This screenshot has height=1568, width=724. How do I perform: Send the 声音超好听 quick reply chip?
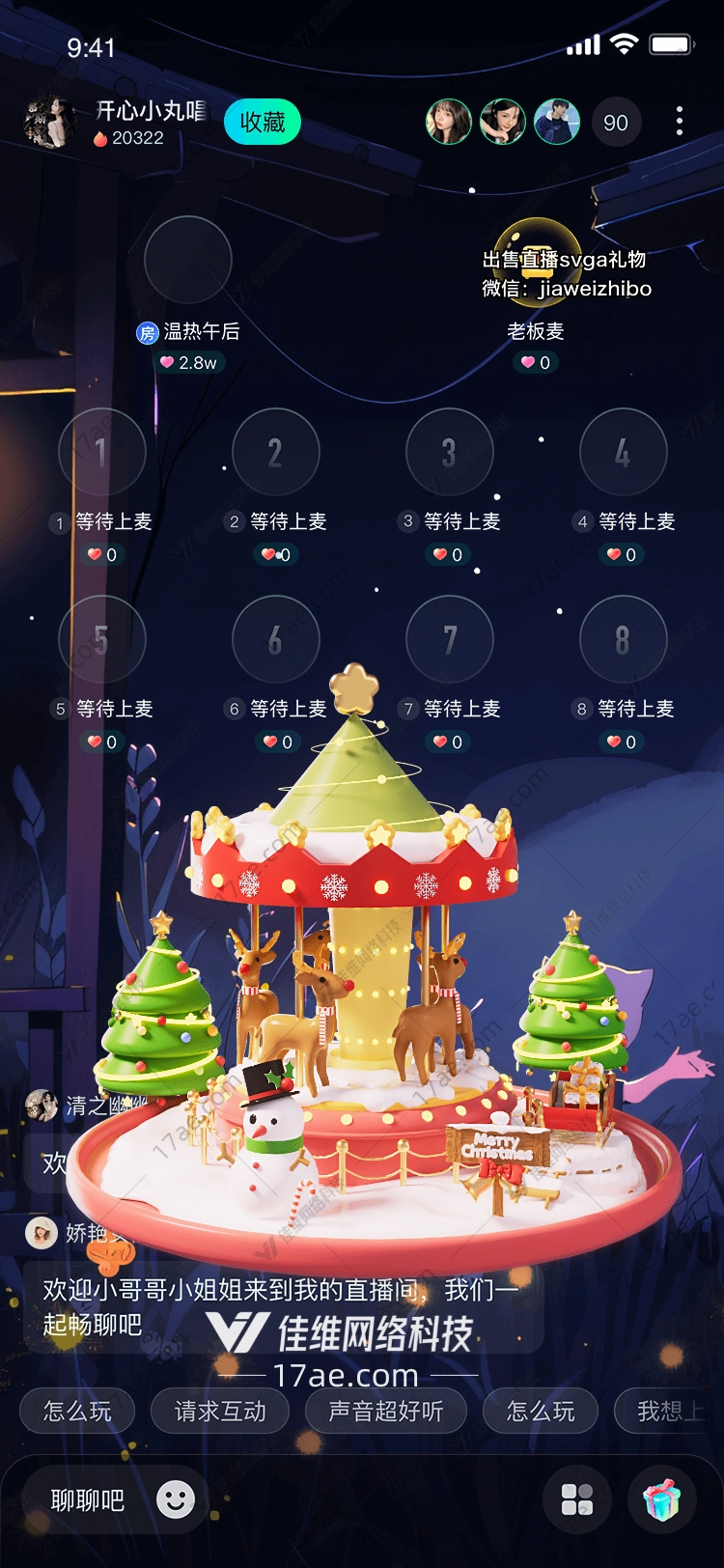(386, 1412)
